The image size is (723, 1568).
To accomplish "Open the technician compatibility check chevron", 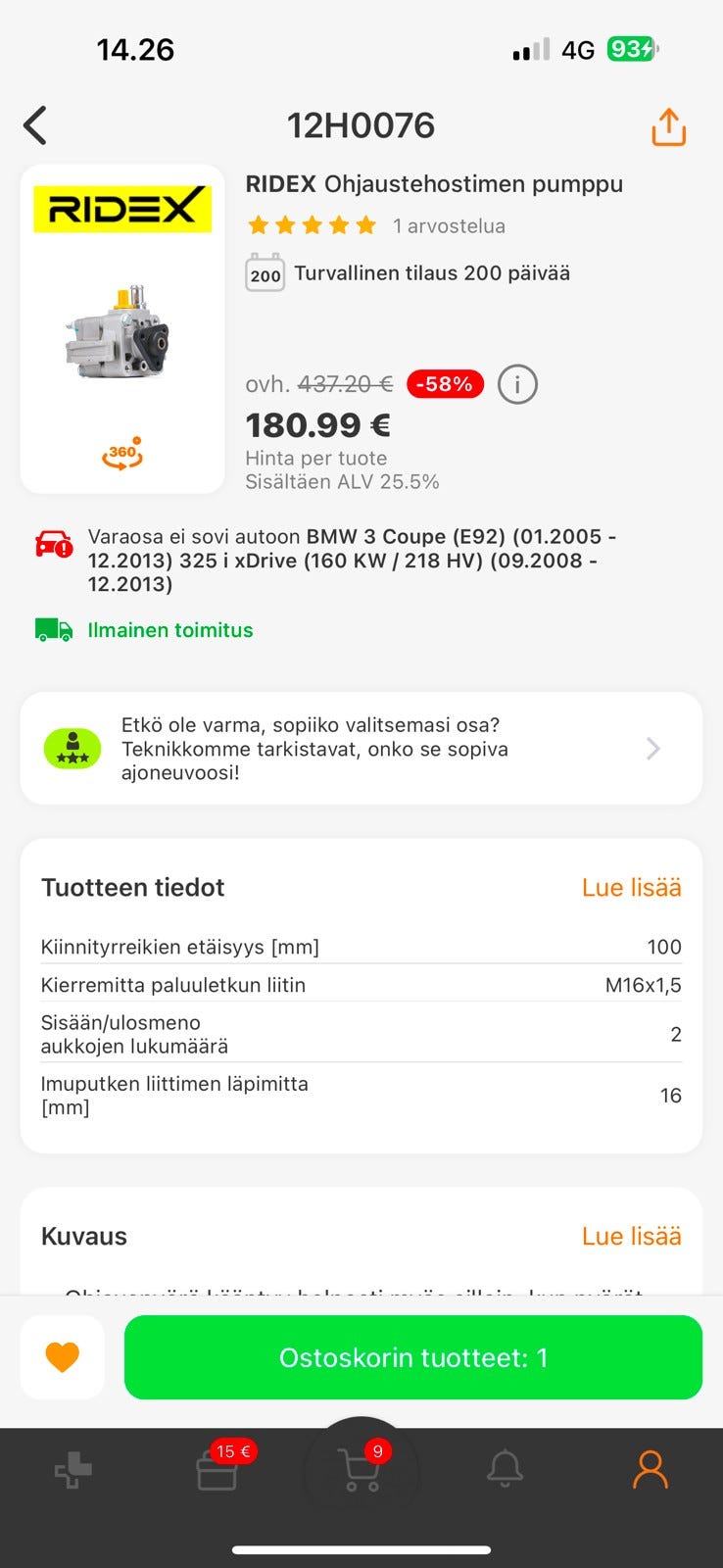I will tap(652, 748).
